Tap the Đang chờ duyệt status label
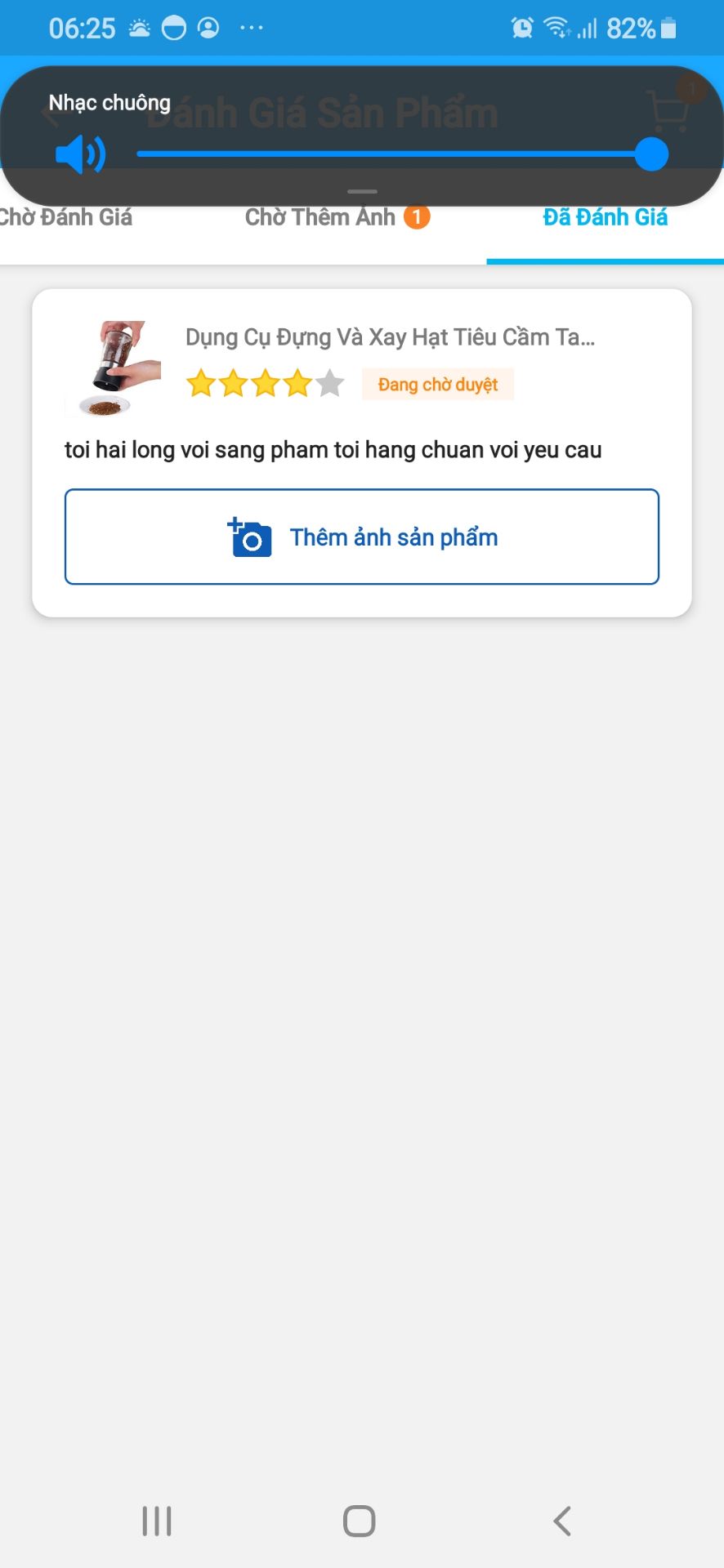The width and height of the screenshot is (724, 1568). pyautogui.click(x=437, y=383)
